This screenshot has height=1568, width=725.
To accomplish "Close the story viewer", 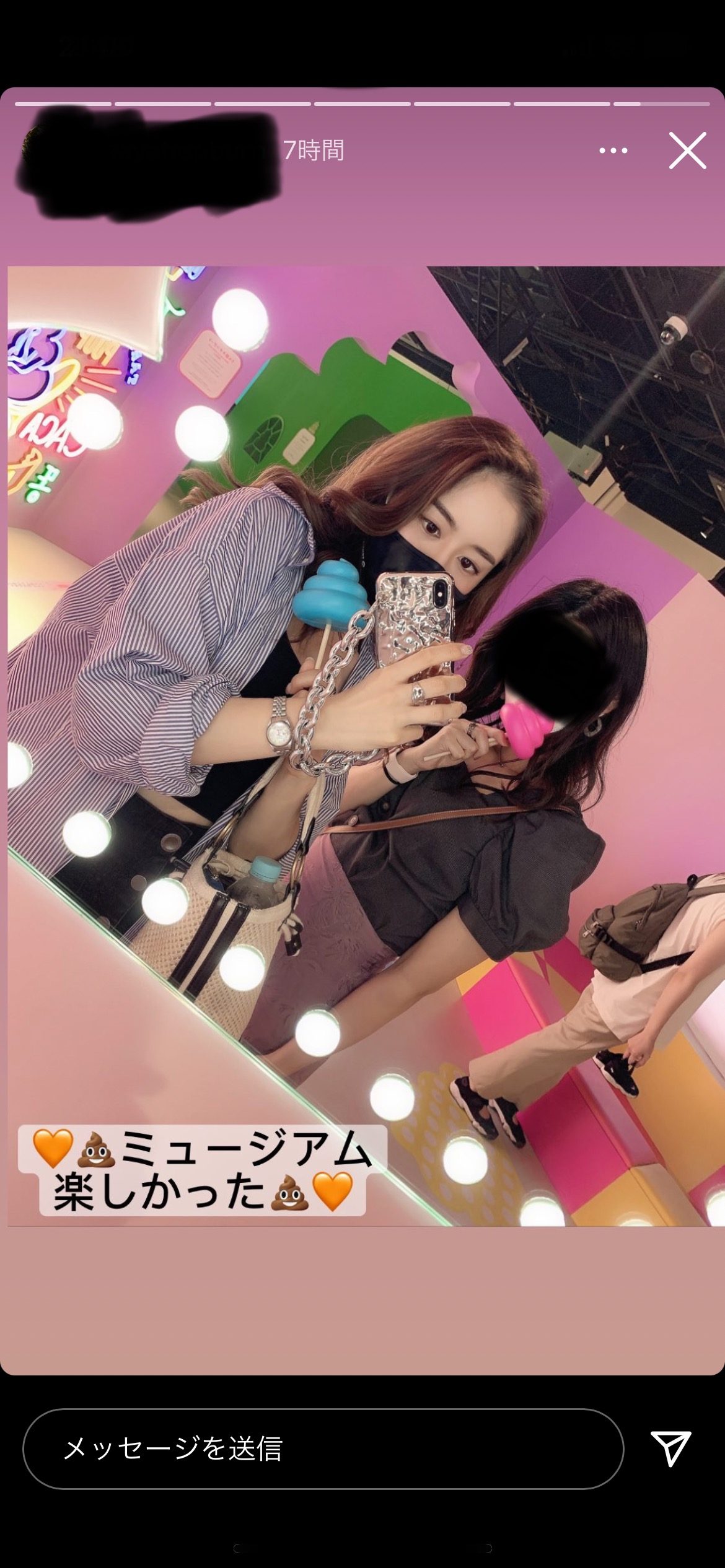I will pyautogui.click(x=687, y=150).
